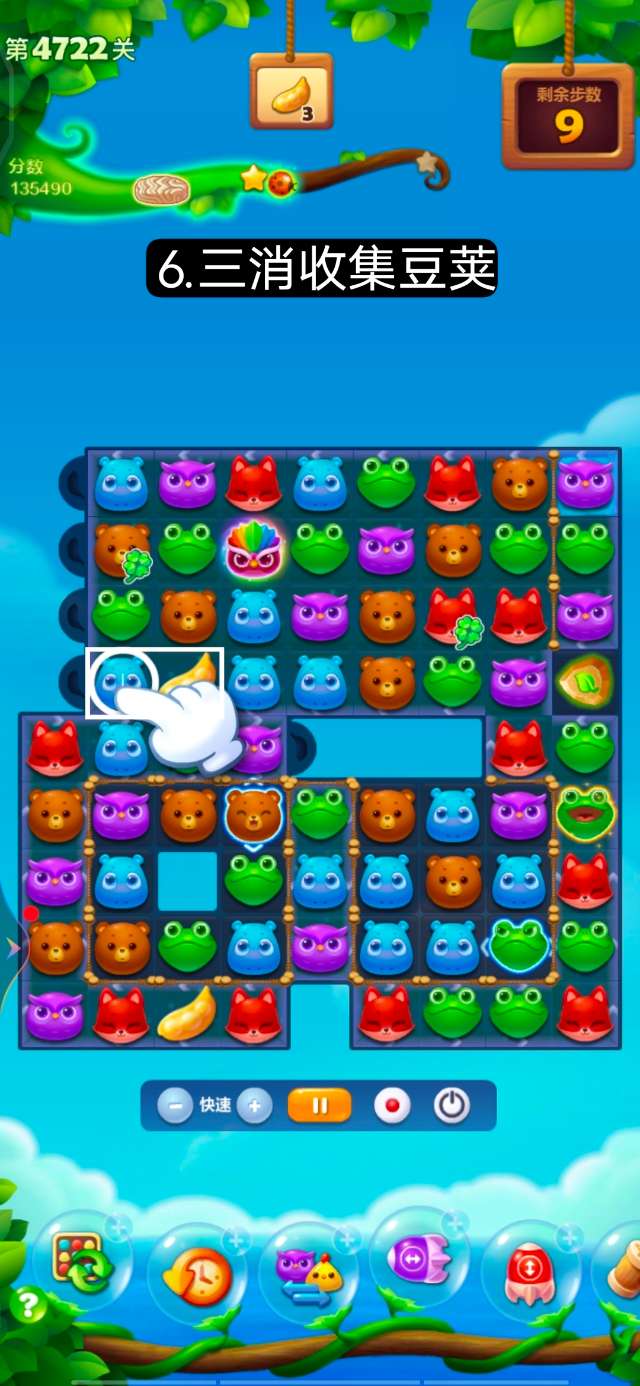640x1386 pixels.
Task: Open help via green question mark
Action: (x=27, y=1305)
